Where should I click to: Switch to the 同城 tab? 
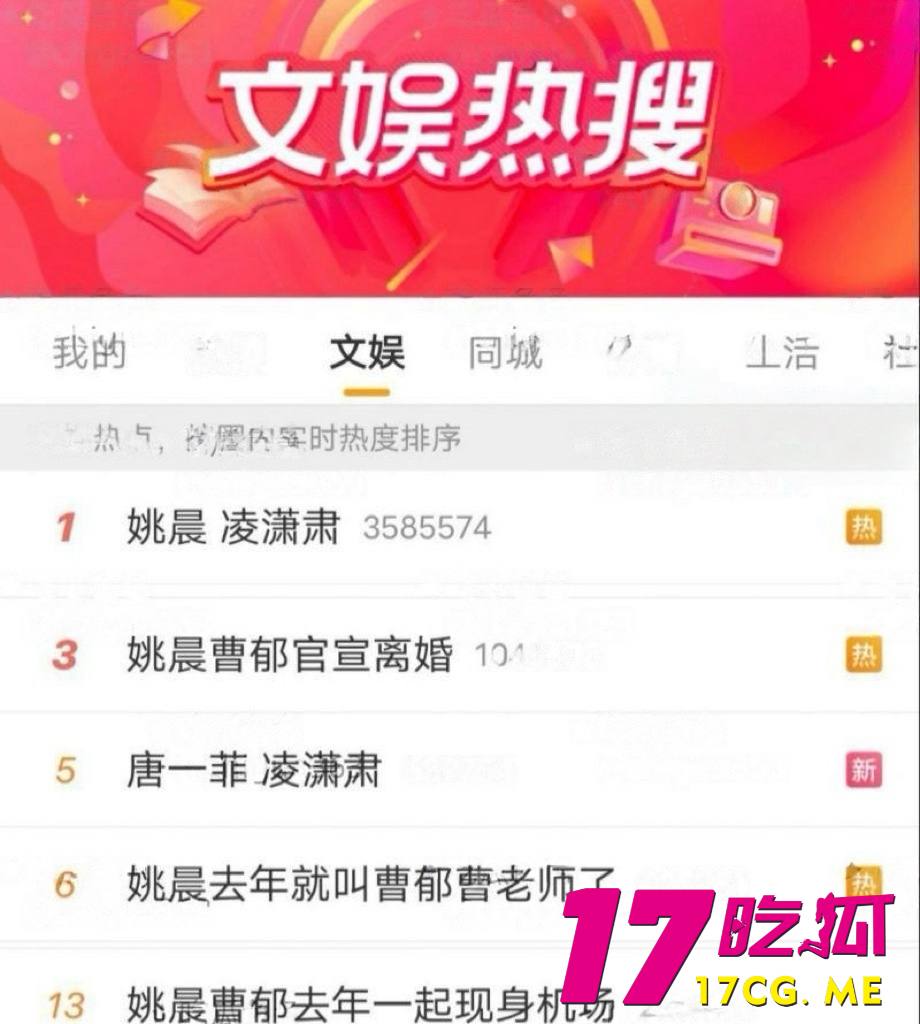(506, 354)
